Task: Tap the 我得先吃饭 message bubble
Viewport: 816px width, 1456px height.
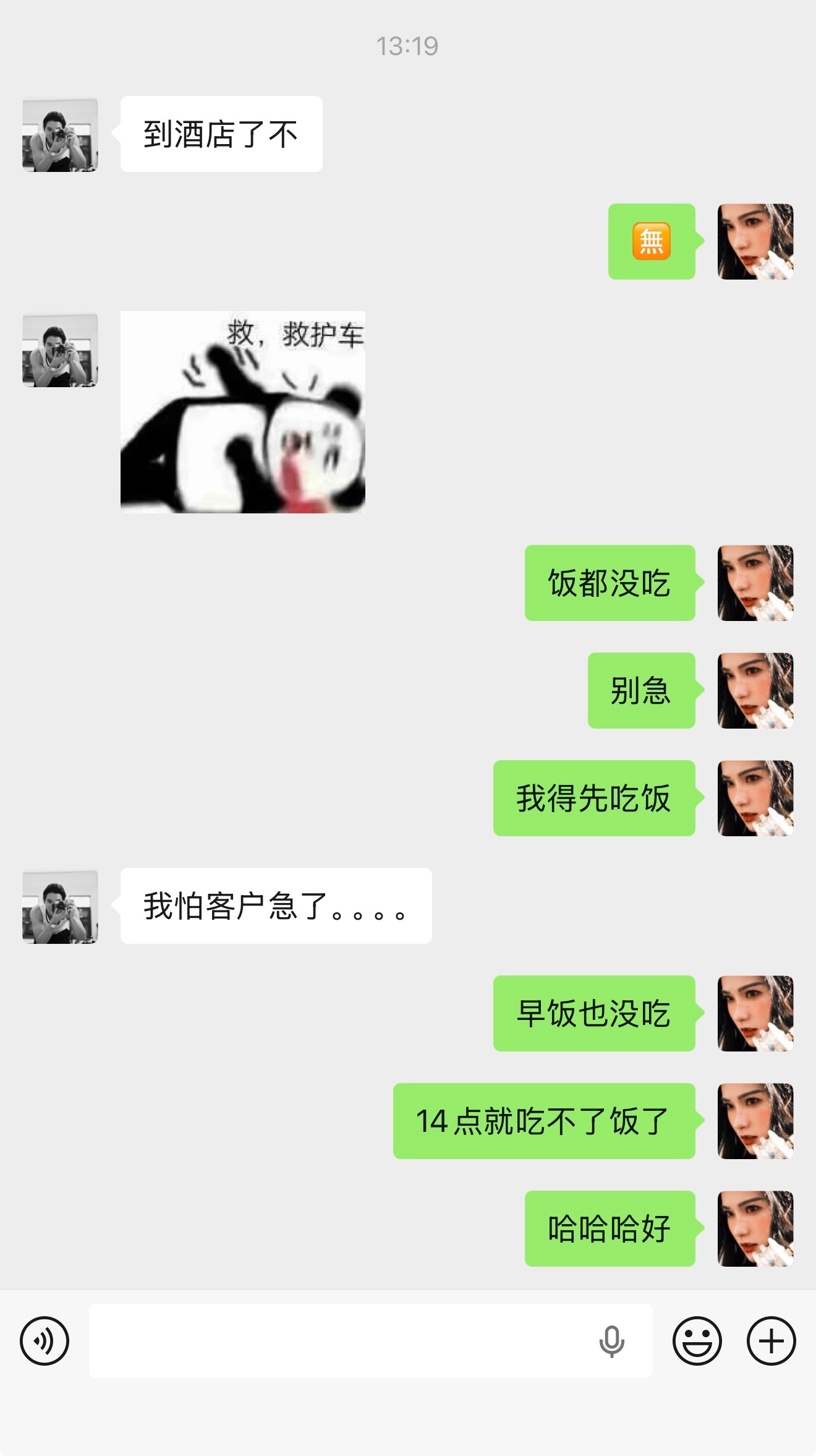Action: tap(595, 799)
